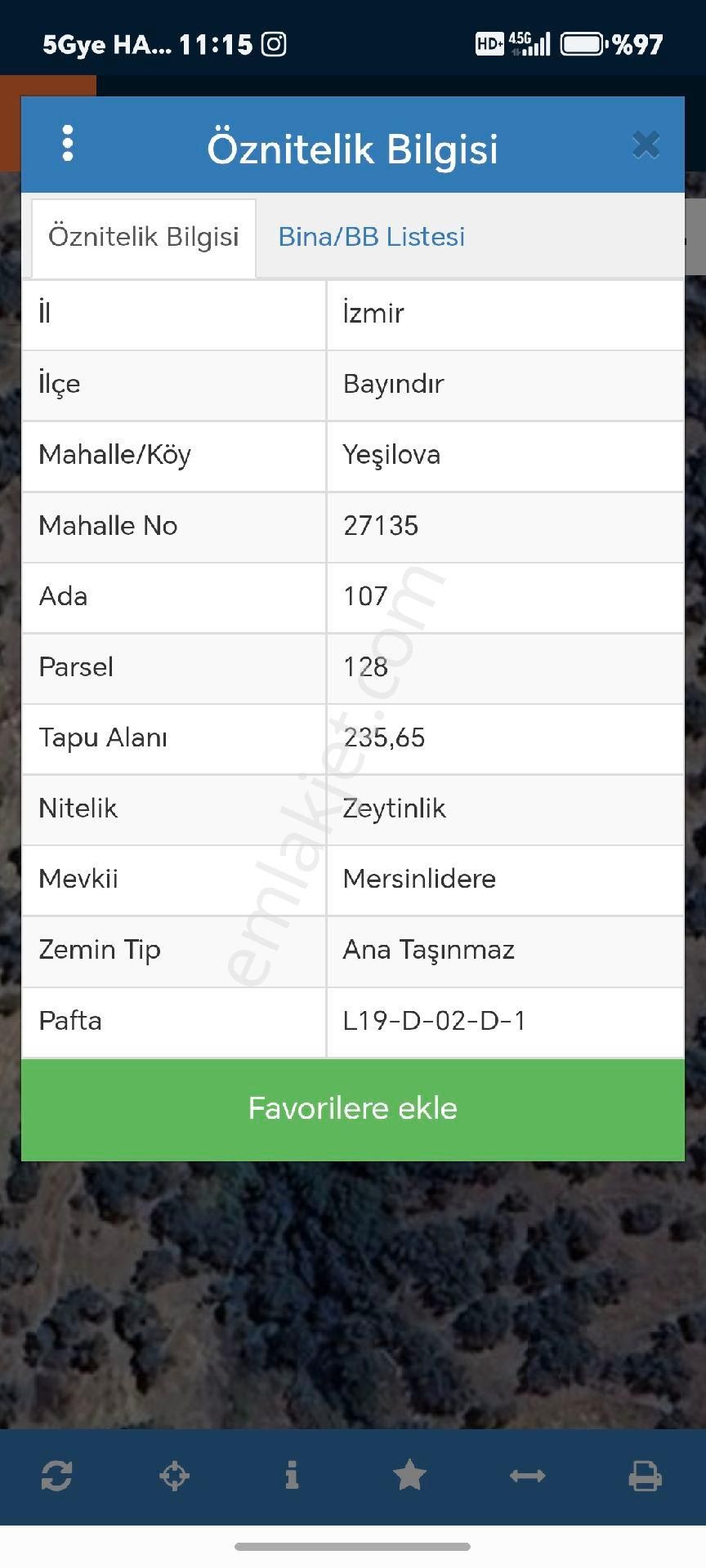This screenshot has height=1568, width=706.
Task: Select the Öznitelik Bilgisi tab
Action: coord(144,237)
